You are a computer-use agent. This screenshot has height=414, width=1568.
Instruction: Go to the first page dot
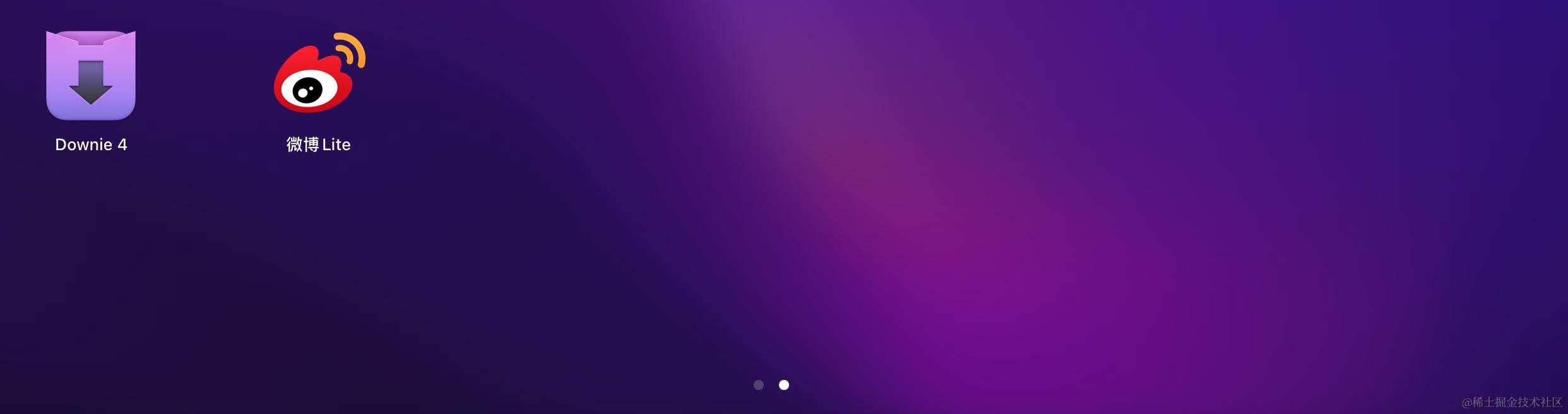point(759,385)
